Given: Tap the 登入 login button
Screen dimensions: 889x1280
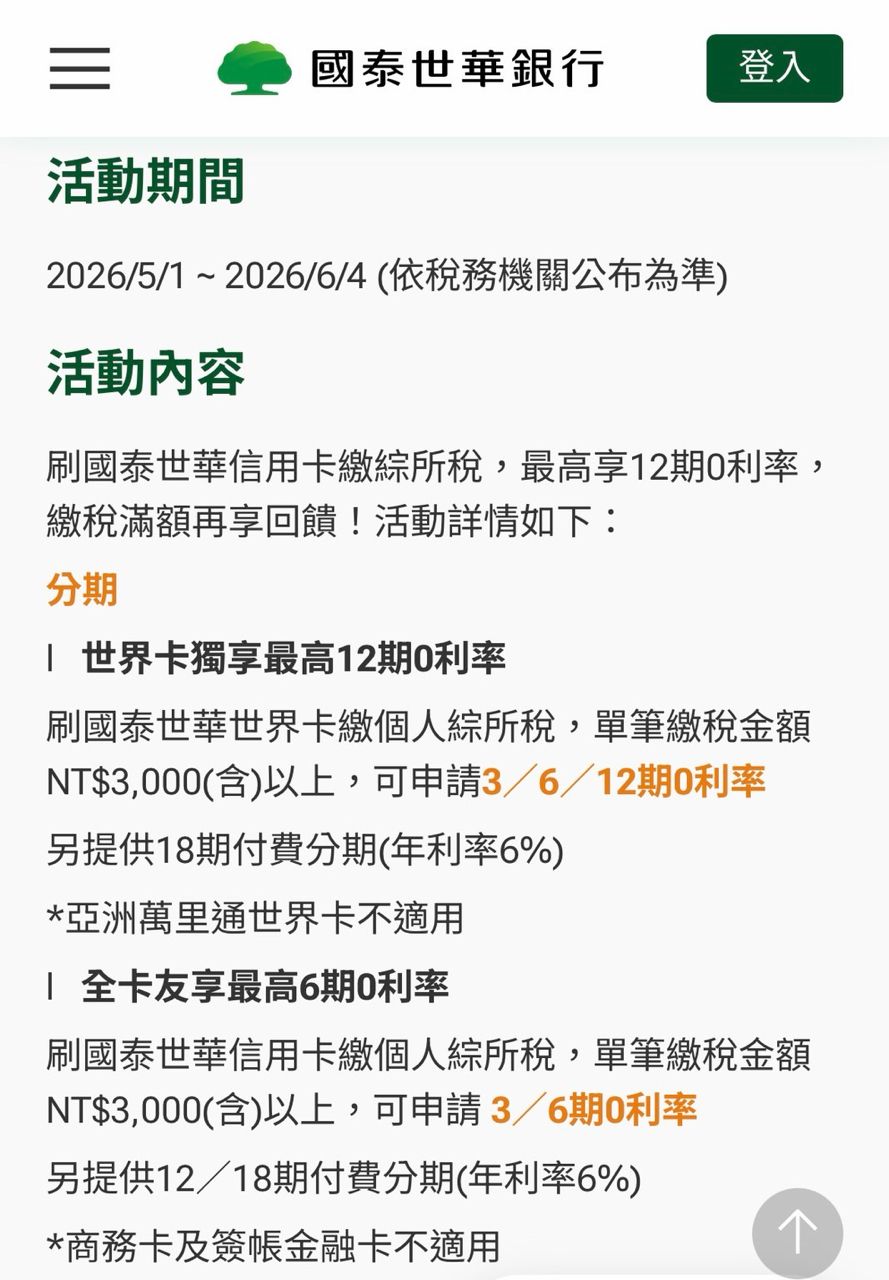Looking at the screenshot, I should [774, 68].
